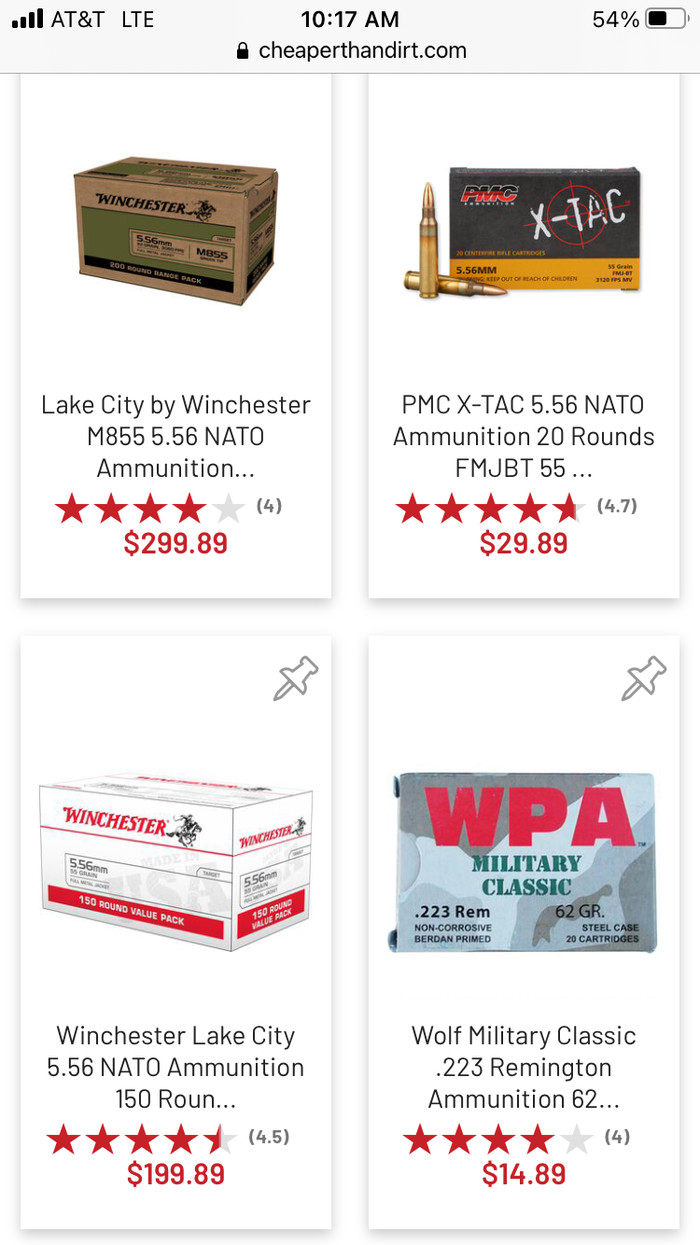Pin the Winchester Lake City 5.56 NATO item
Image resolution: width=700 pixels, height=1245 pixels.
click(x=296, y=679)
